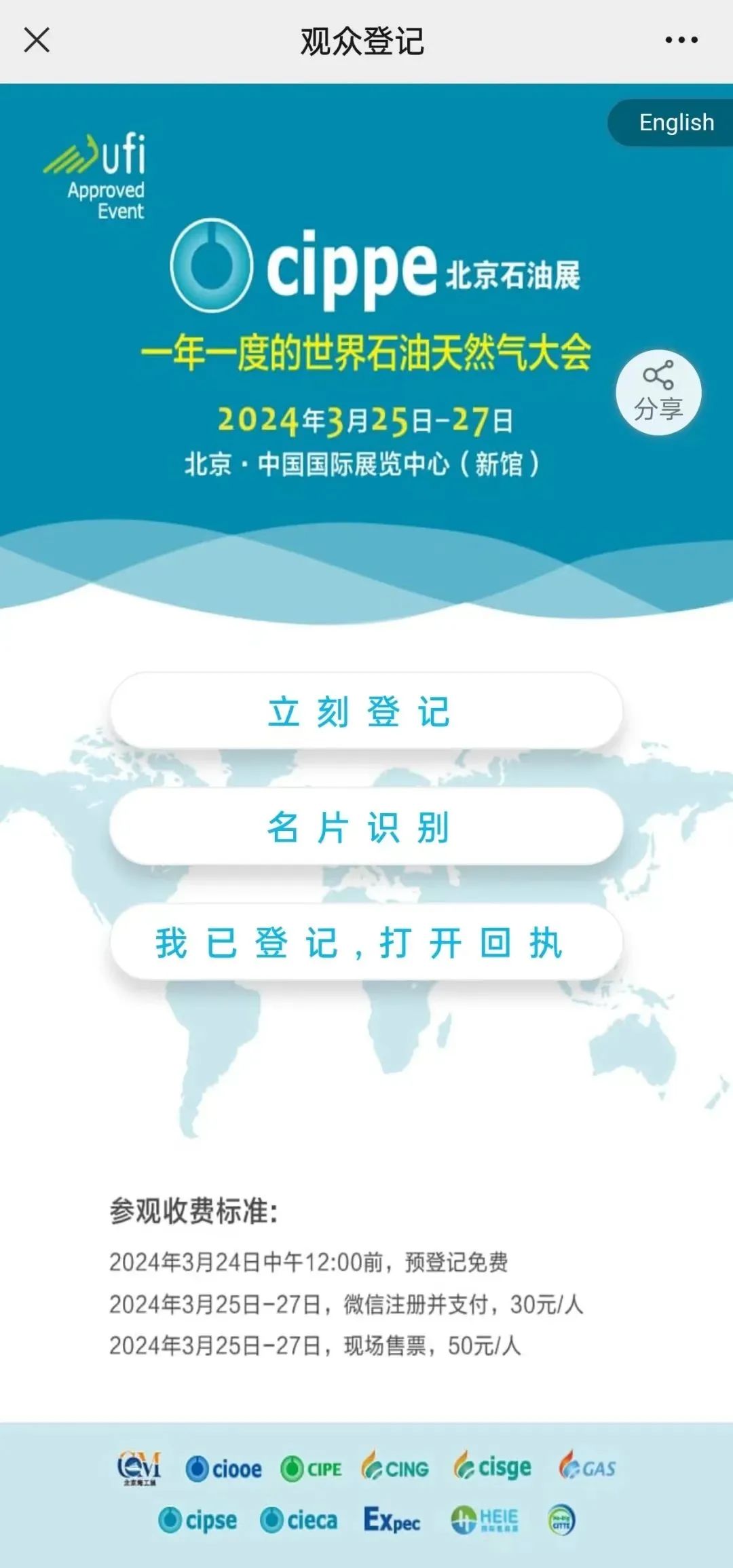Switch the page language to English
Screen dimensions: 733x1568
[676, 123]
